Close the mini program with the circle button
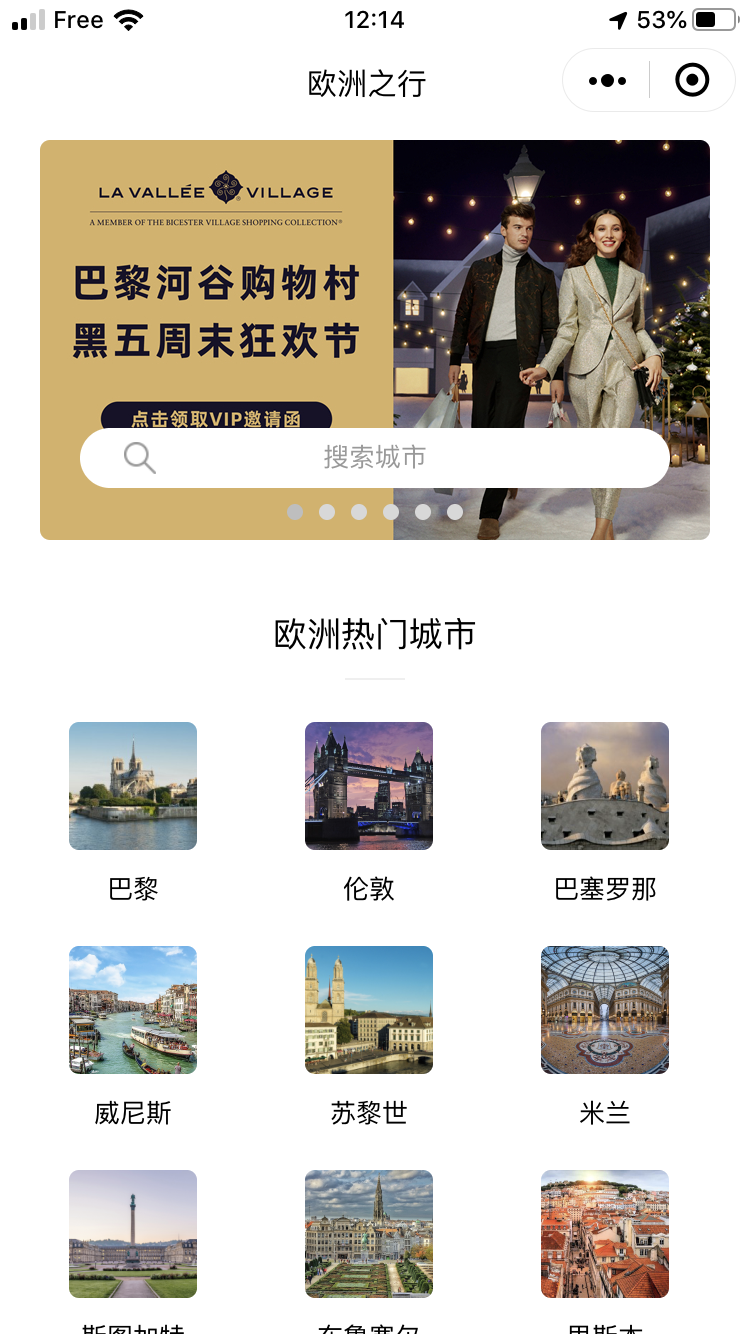The height and width of the screenshot is (1334, 750). click(x=692, y=80)
